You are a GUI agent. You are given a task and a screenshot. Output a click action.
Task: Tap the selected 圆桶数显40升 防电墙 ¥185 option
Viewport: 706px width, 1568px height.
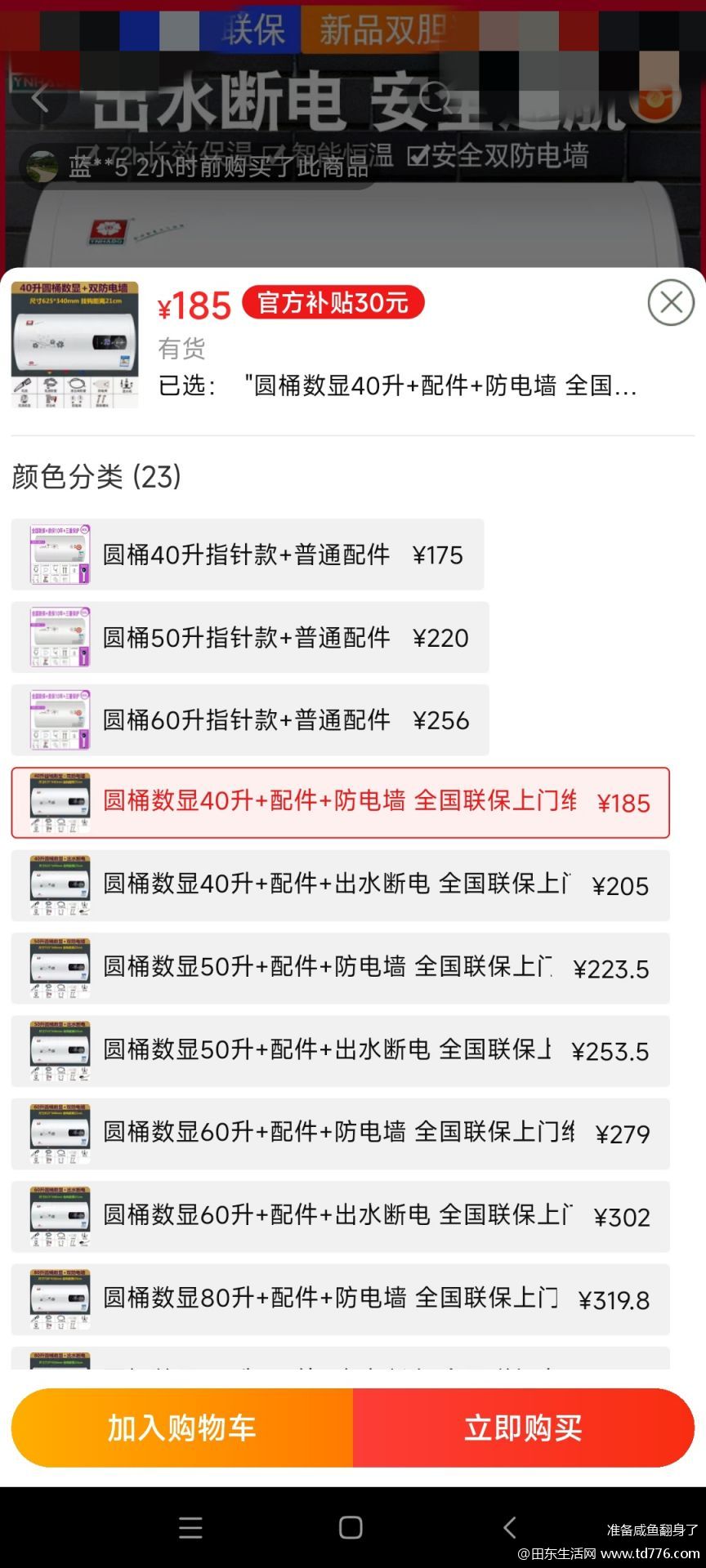[341, 803]
